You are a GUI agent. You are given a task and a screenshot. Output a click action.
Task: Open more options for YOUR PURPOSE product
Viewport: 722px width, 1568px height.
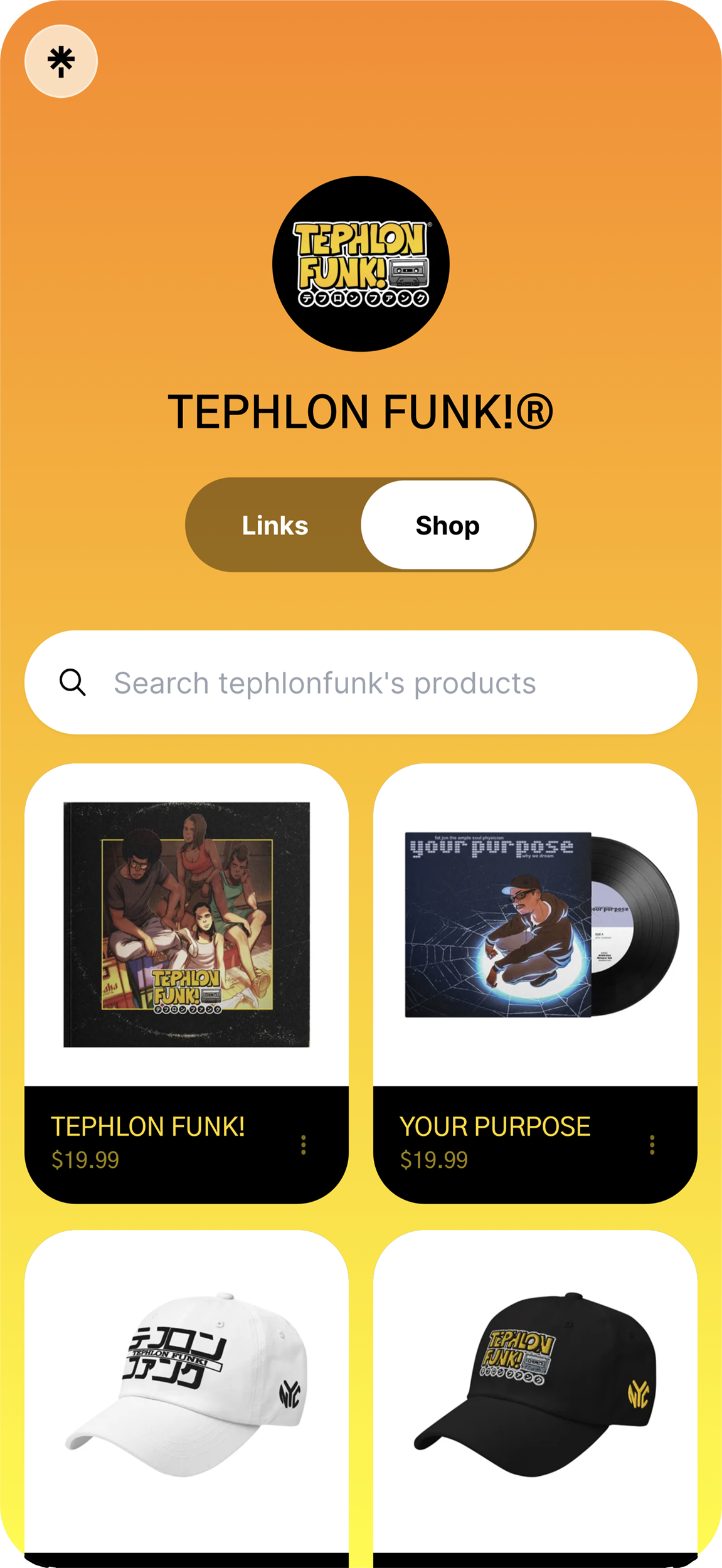[x=652, y=1145]
